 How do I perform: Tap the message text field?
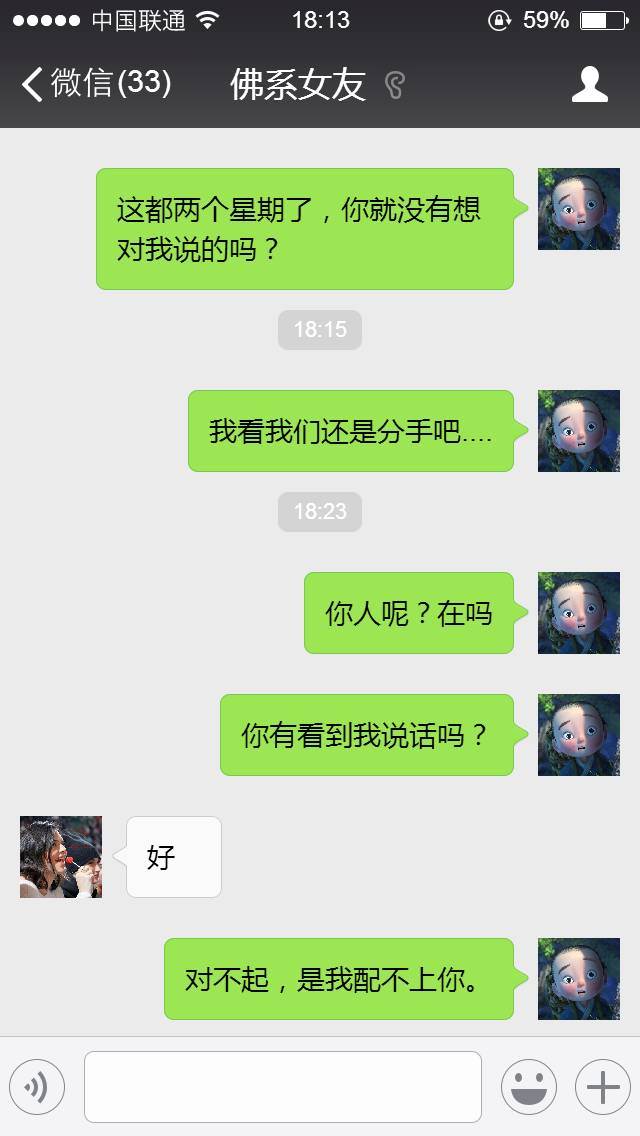[283, 1087]
